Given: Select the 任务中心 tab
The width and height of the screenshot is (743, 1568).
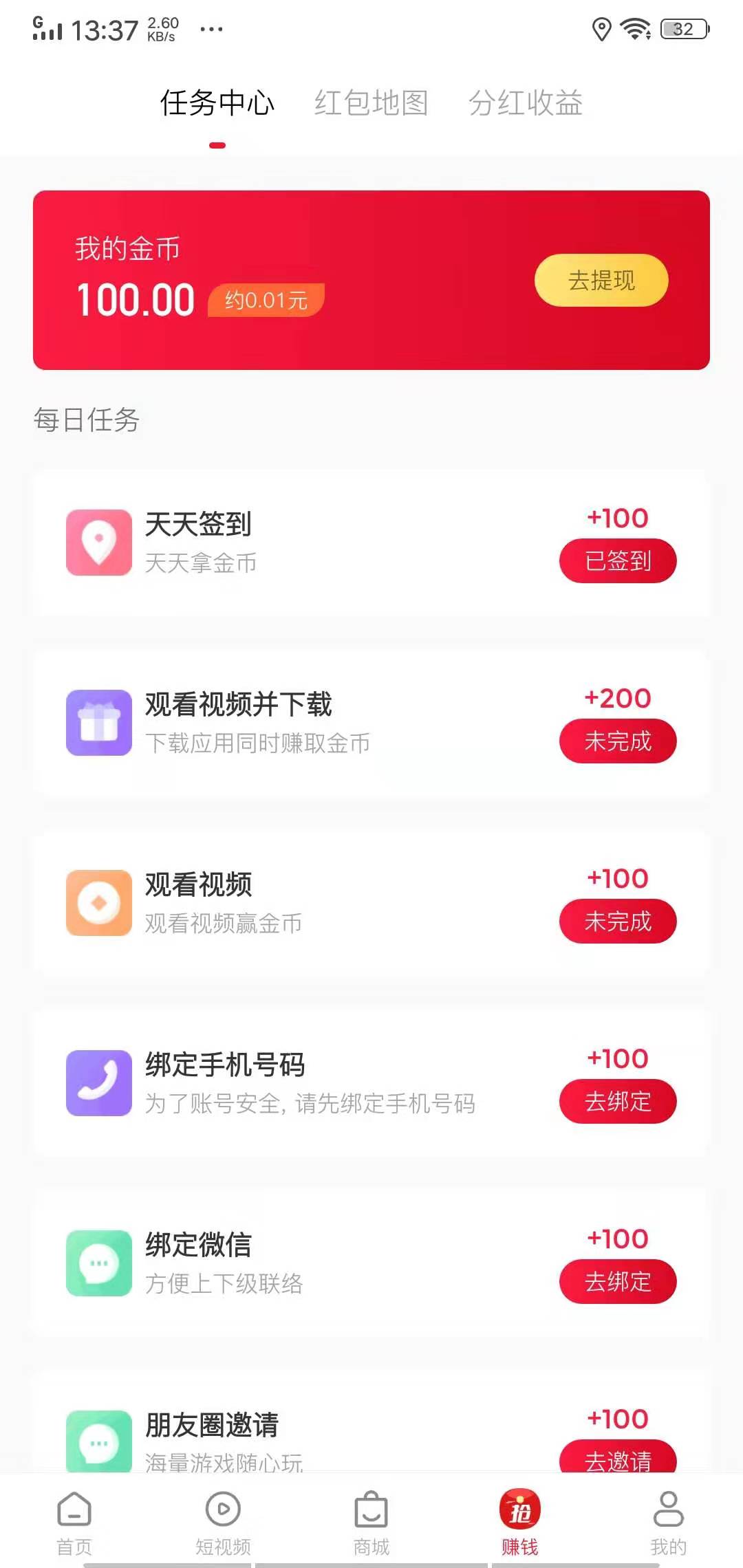Looking at the screenshot, I should coord(217,103).
